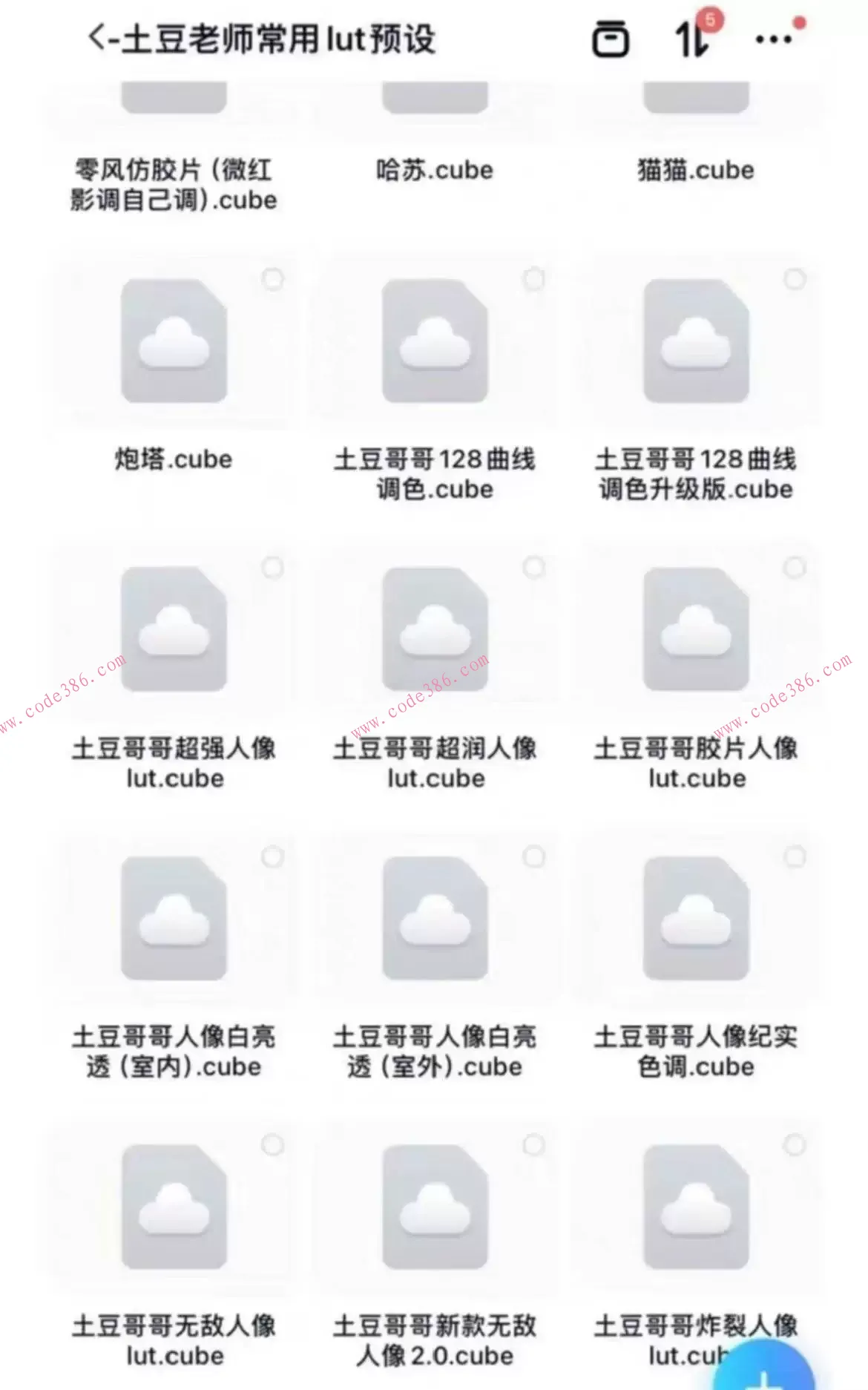Select the checkbox circle on 土豆哥哥128曲线调色.cube
868x1390 pixels.
click(533, 278)
